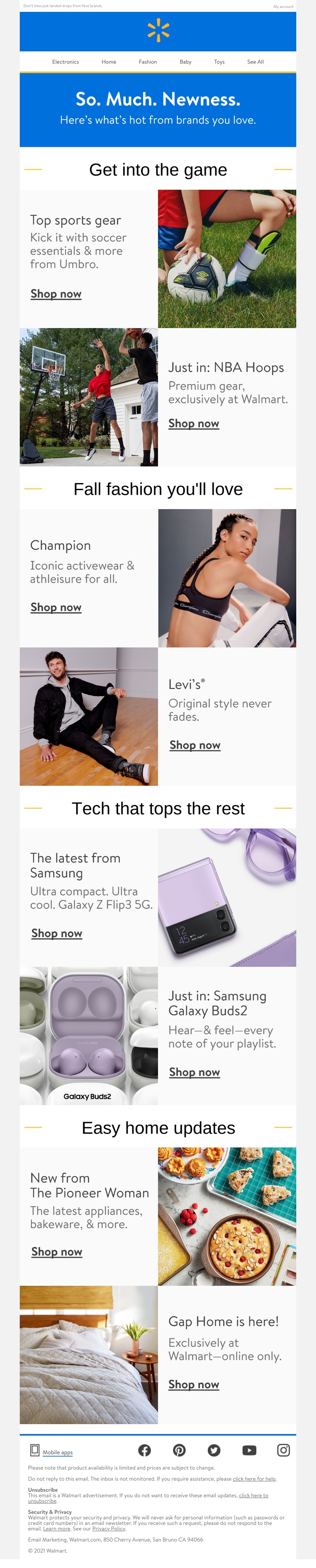Shop now for Gap Home
Viewport: 316px width, 1568px height.
coord(194,1385)
